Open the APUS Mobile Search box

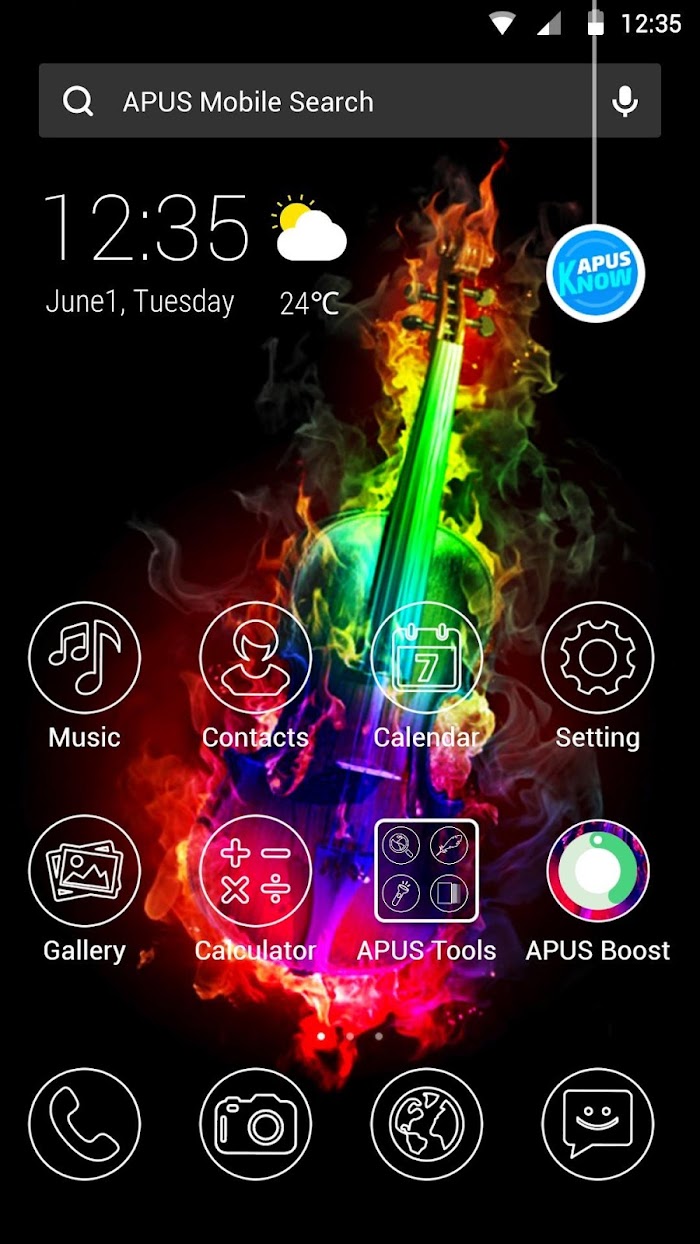pyautogui.click(x=349, y=101)
